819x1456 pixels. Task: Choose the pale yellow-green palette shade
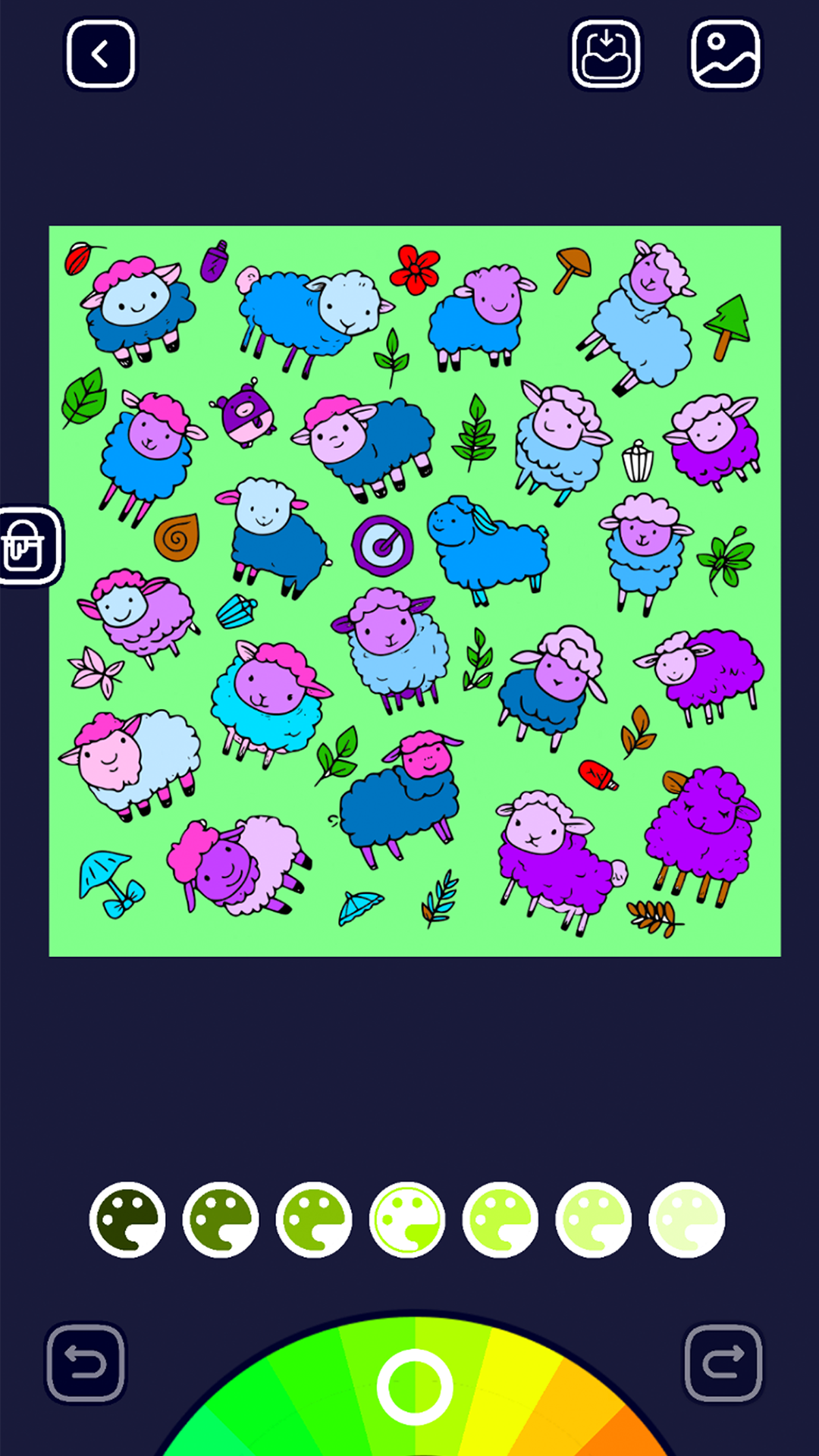click(x=594, y=1220)
